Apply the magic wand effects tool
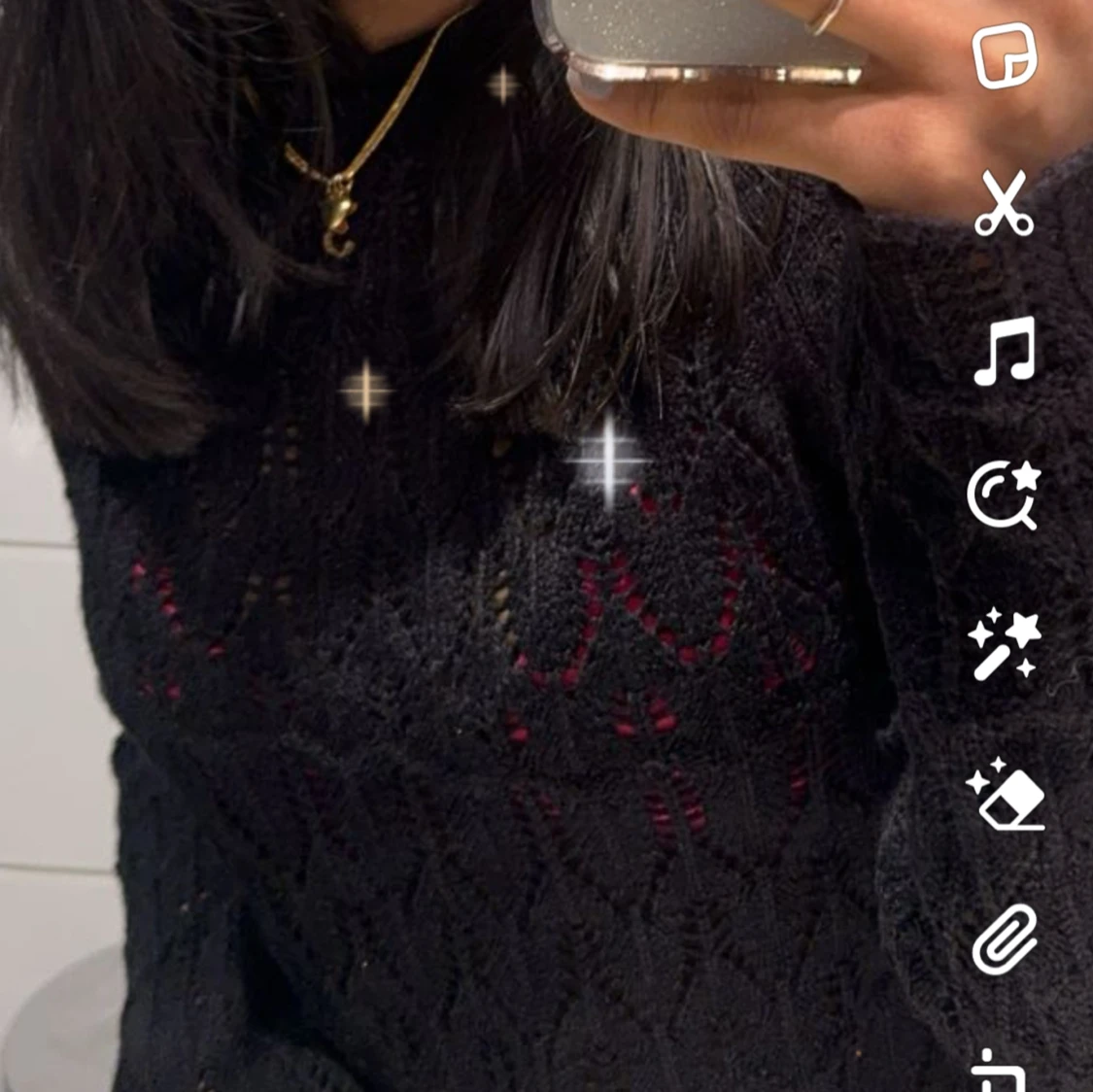 pyautogui.click(x=1005, y=645)
